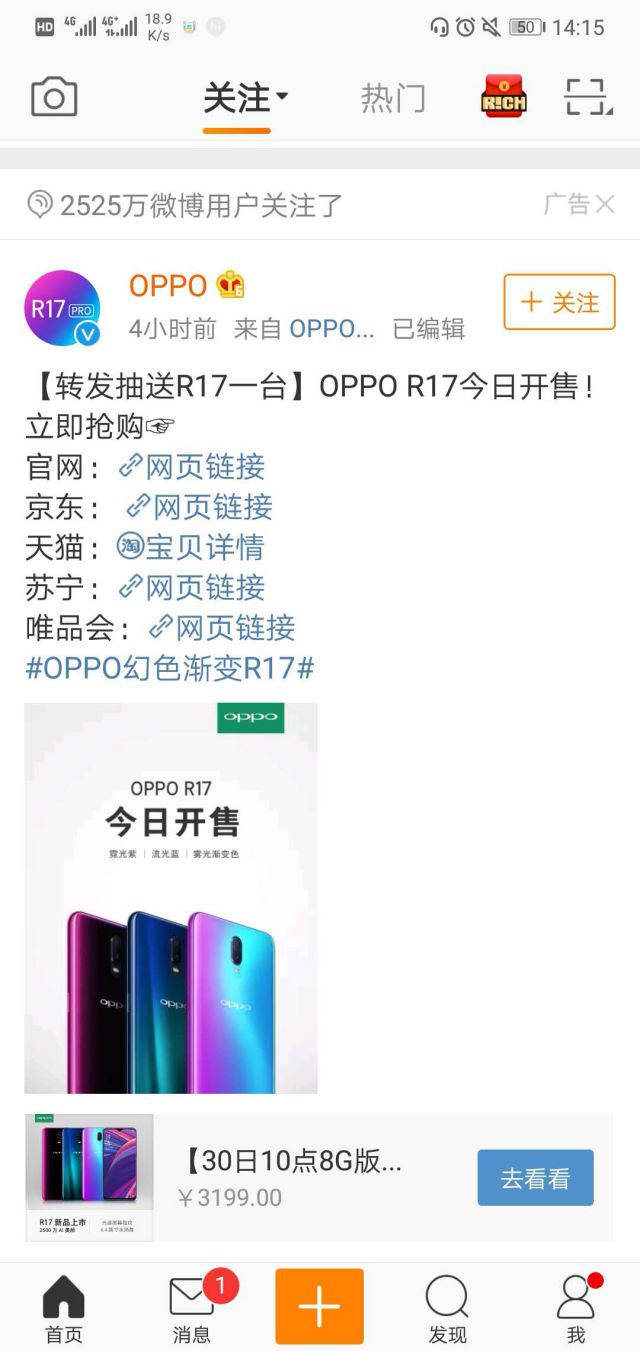Switch to the 发现 tab

[x=447, y=1308]
